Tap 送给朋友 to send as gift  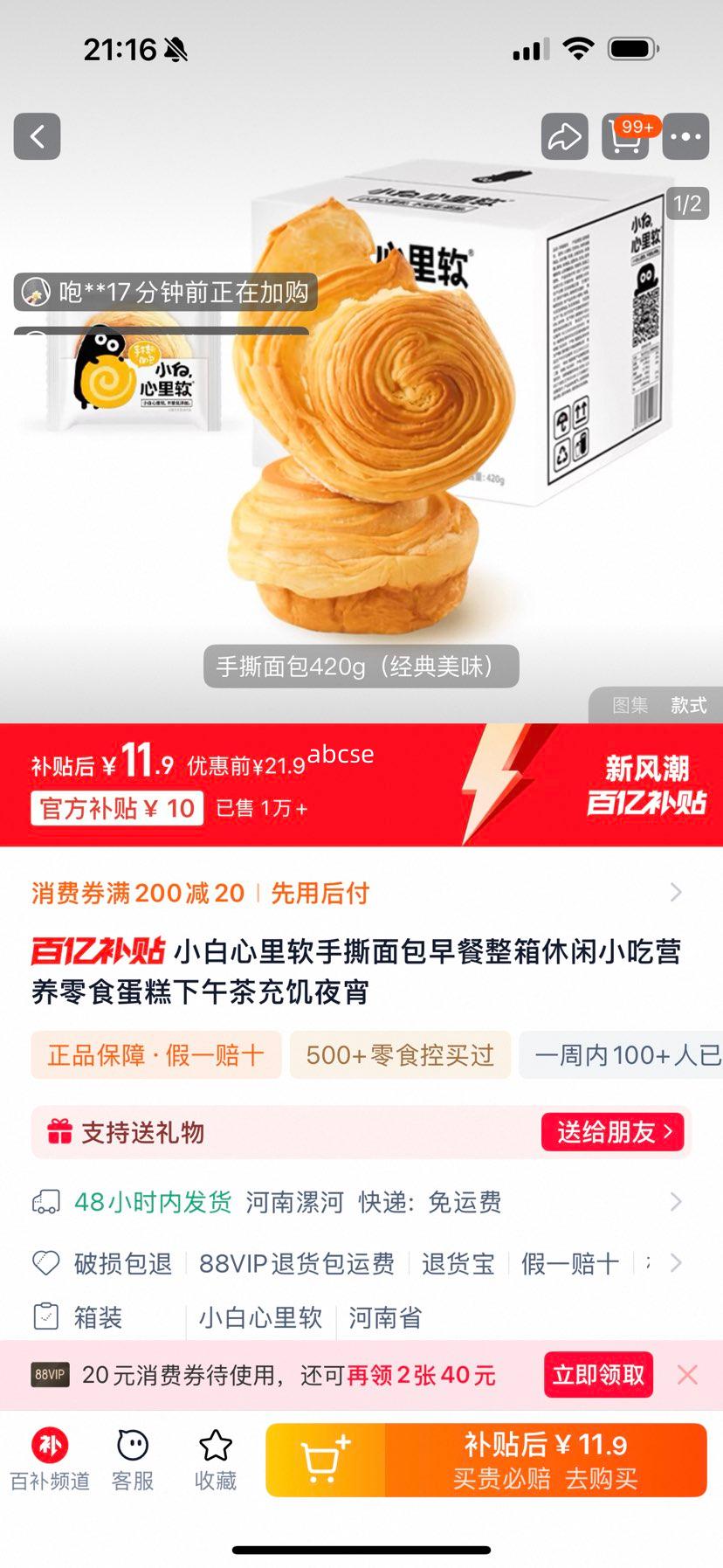[x=611, y=1130]
